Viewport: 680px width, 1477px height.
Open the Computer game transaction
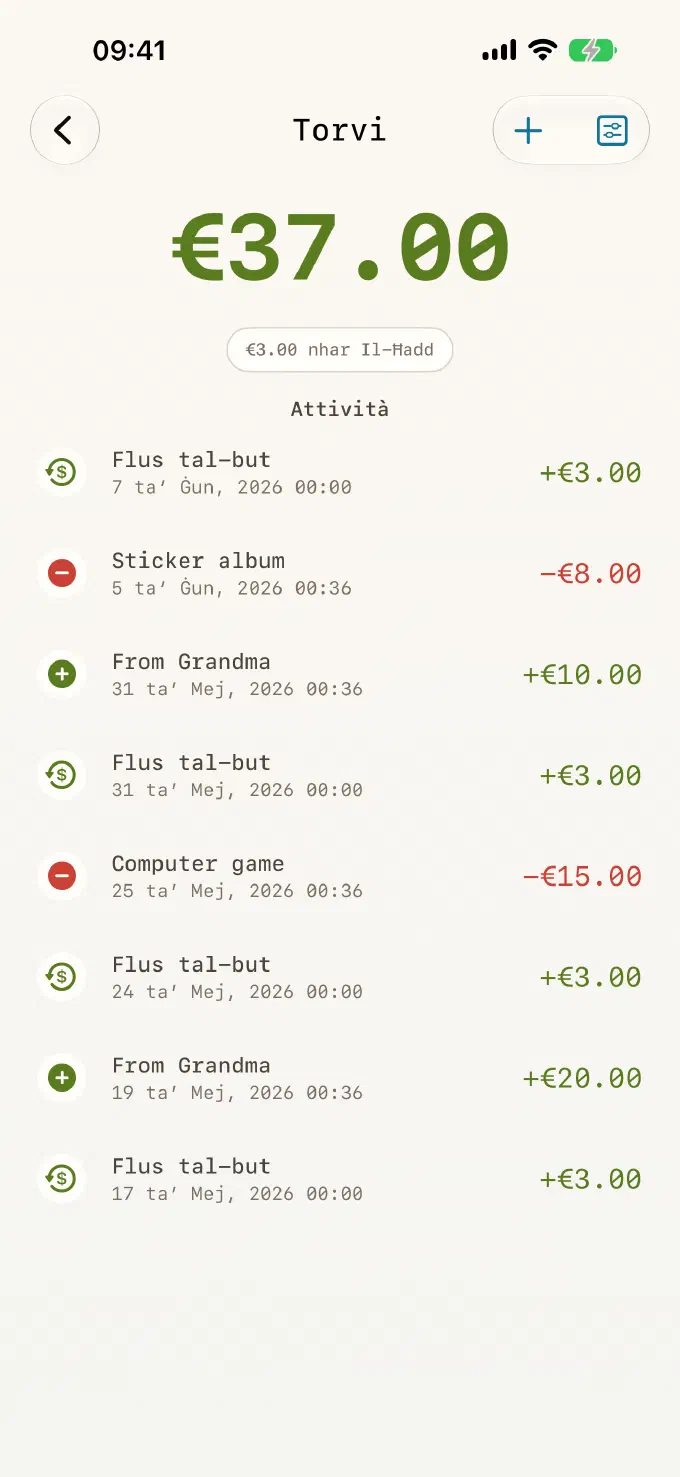coord(340,876)
